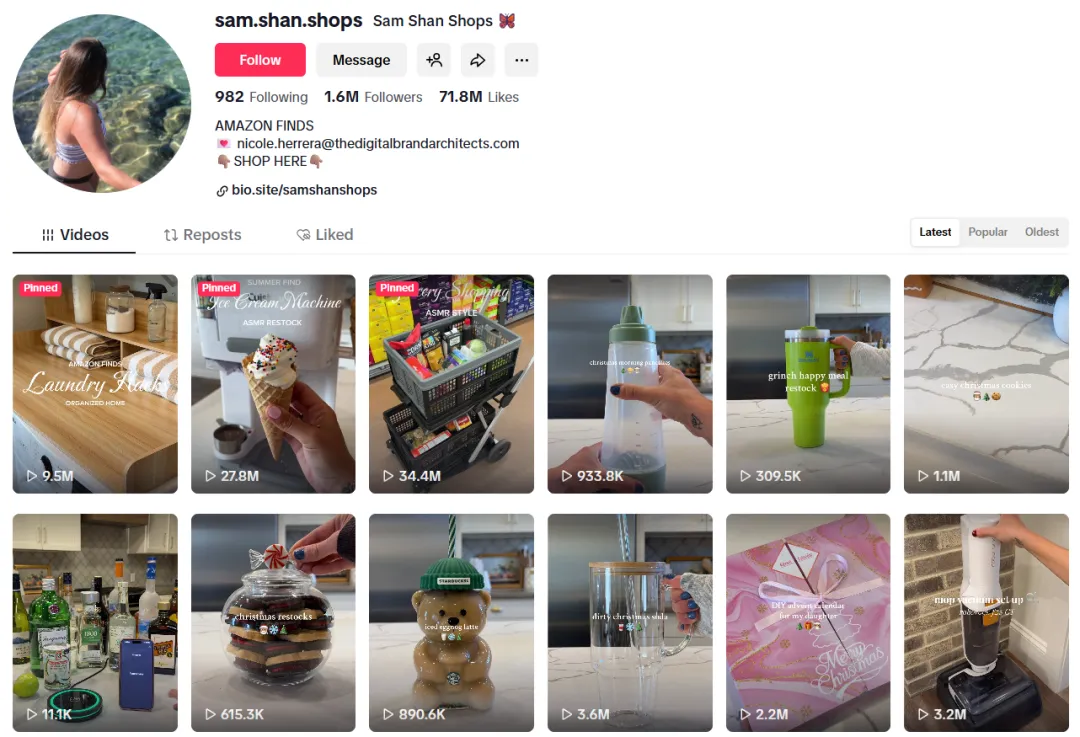Tap the add-friend suggestions icon
Image resolution: width=1080 pixels, height=737 pixels.
434,60
